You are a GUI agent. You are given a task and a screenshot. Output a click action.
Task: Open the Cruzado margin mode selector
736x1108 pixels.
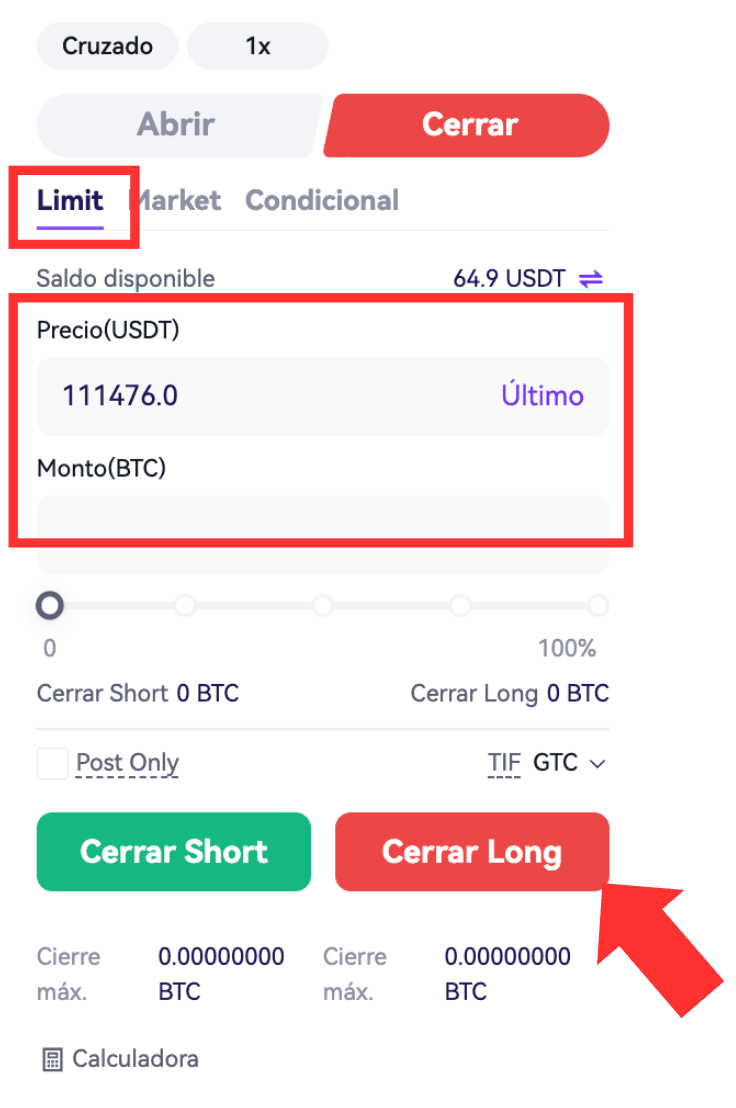click(107, 46)
